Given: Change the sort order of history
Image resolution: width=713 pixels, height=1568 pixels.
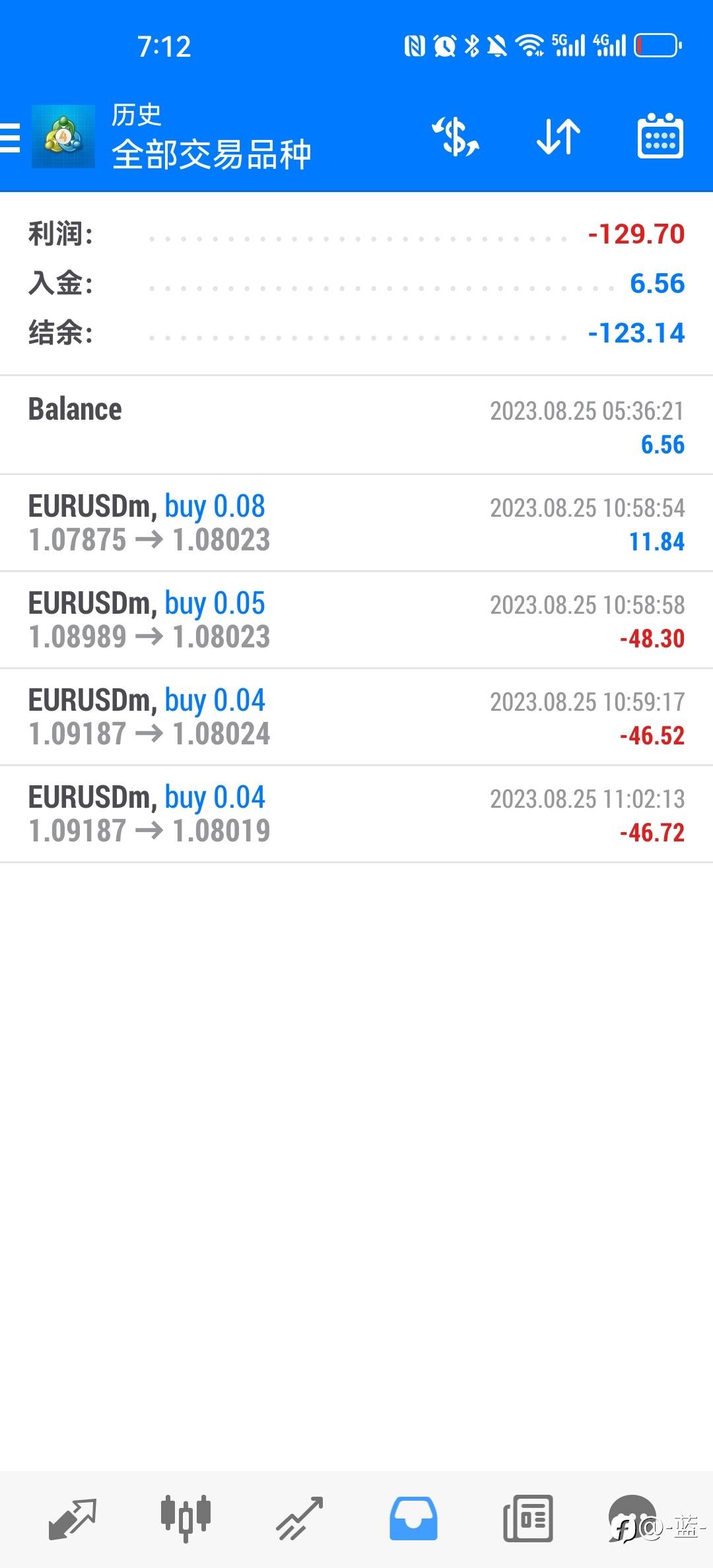Looking at the screenshot, I should pyautogui.click(x=558, y=137).
